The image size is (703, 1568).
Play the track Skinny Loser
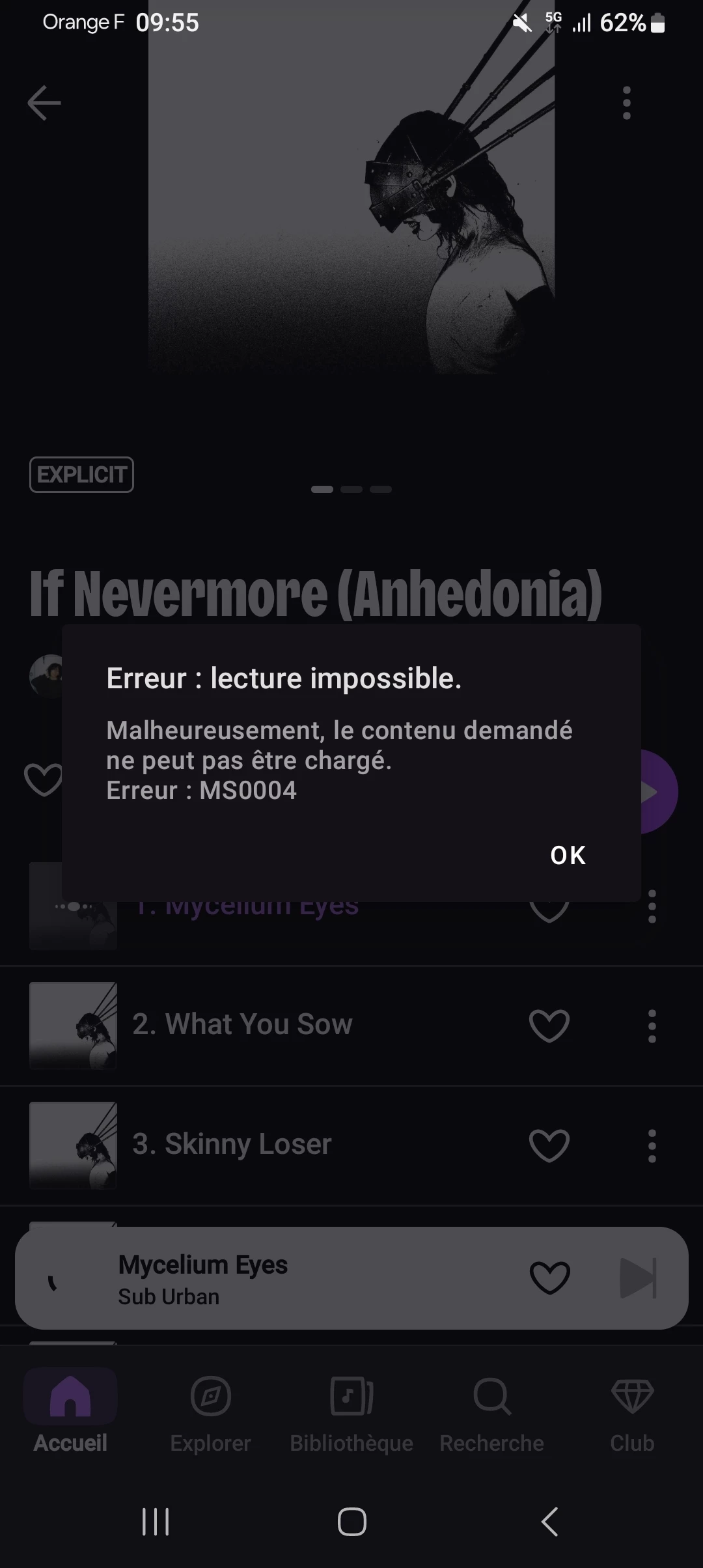(232, 1144)
